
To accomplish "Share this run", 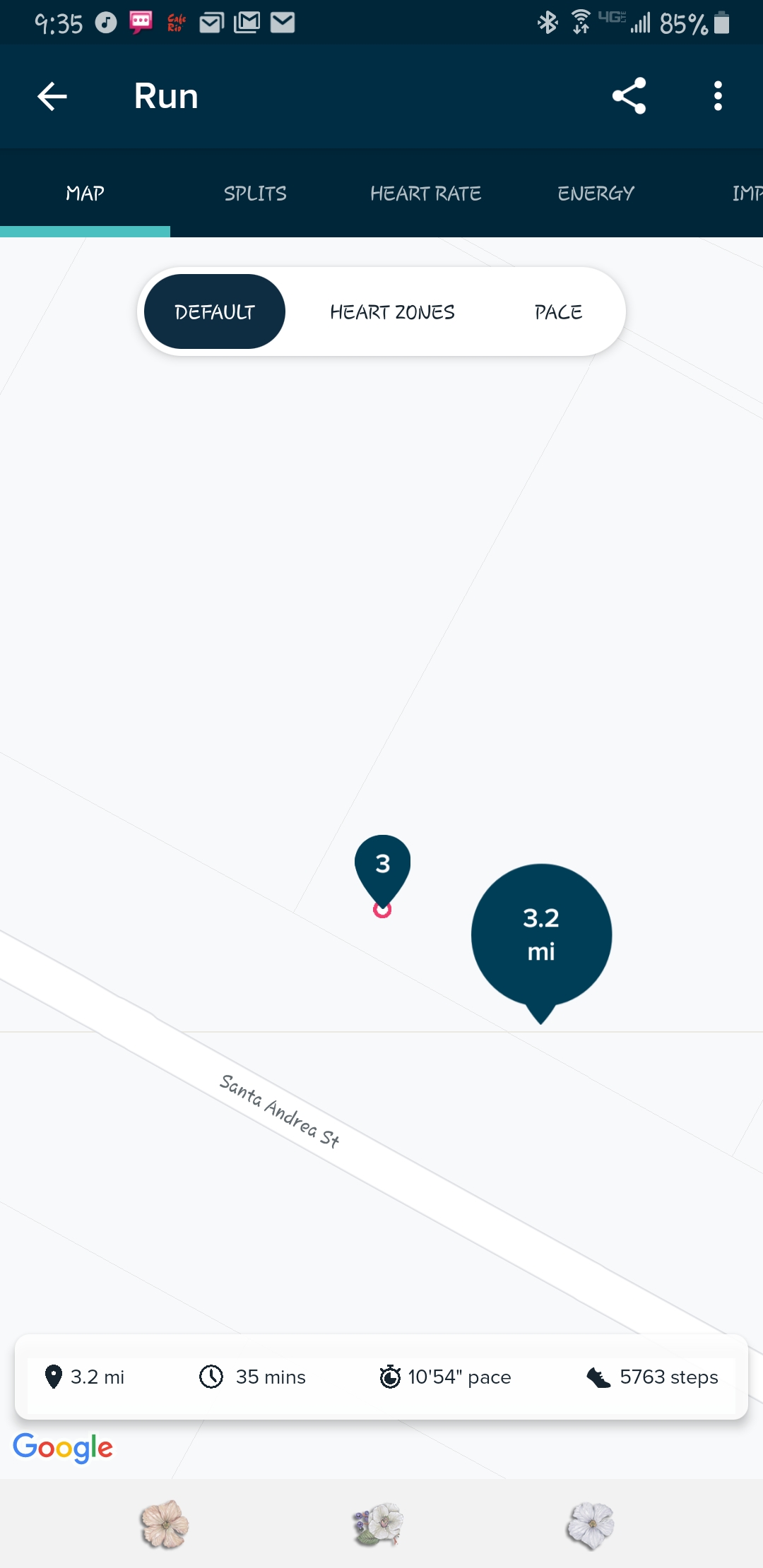I will click(x=629, y=96).
